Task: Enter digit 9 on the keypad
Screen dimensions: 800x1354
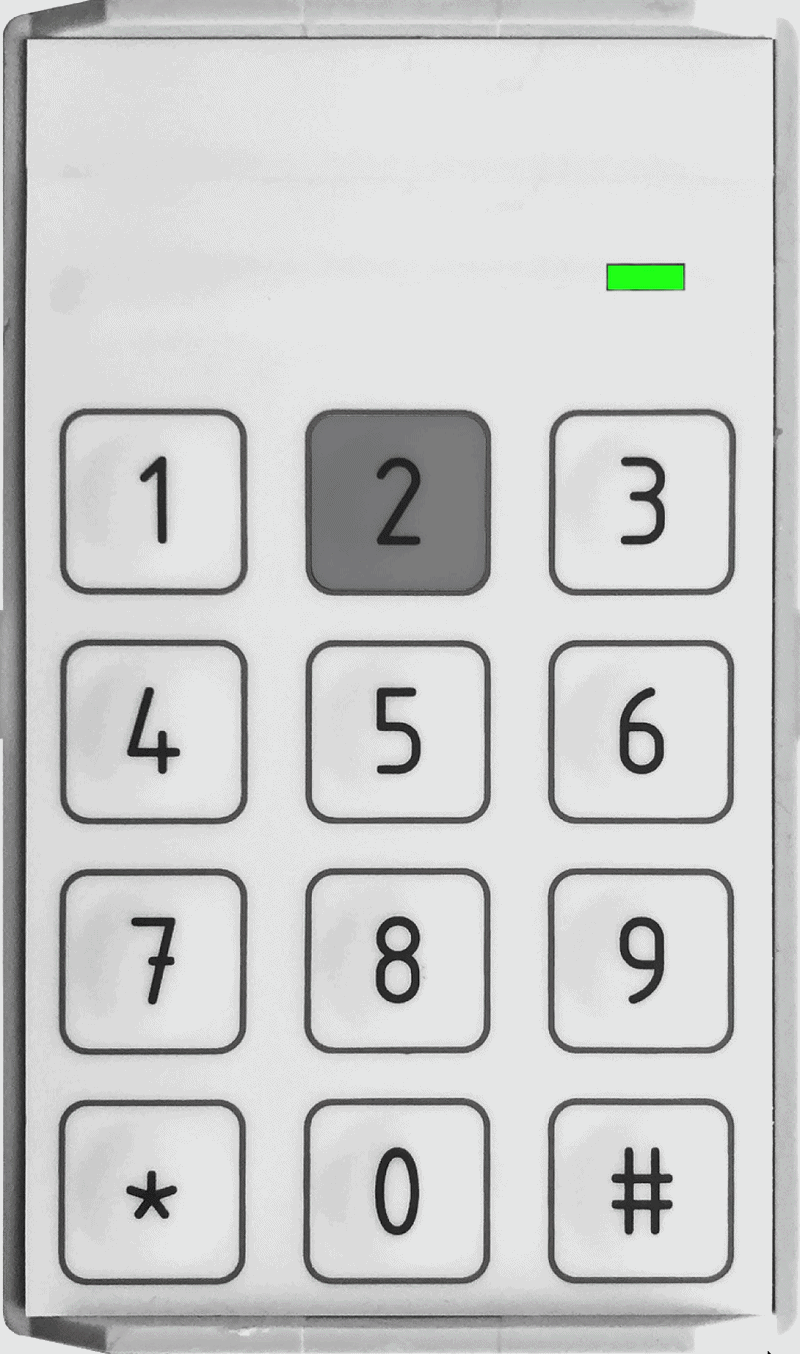Action: pyautogui.click(x=642, y=962)
